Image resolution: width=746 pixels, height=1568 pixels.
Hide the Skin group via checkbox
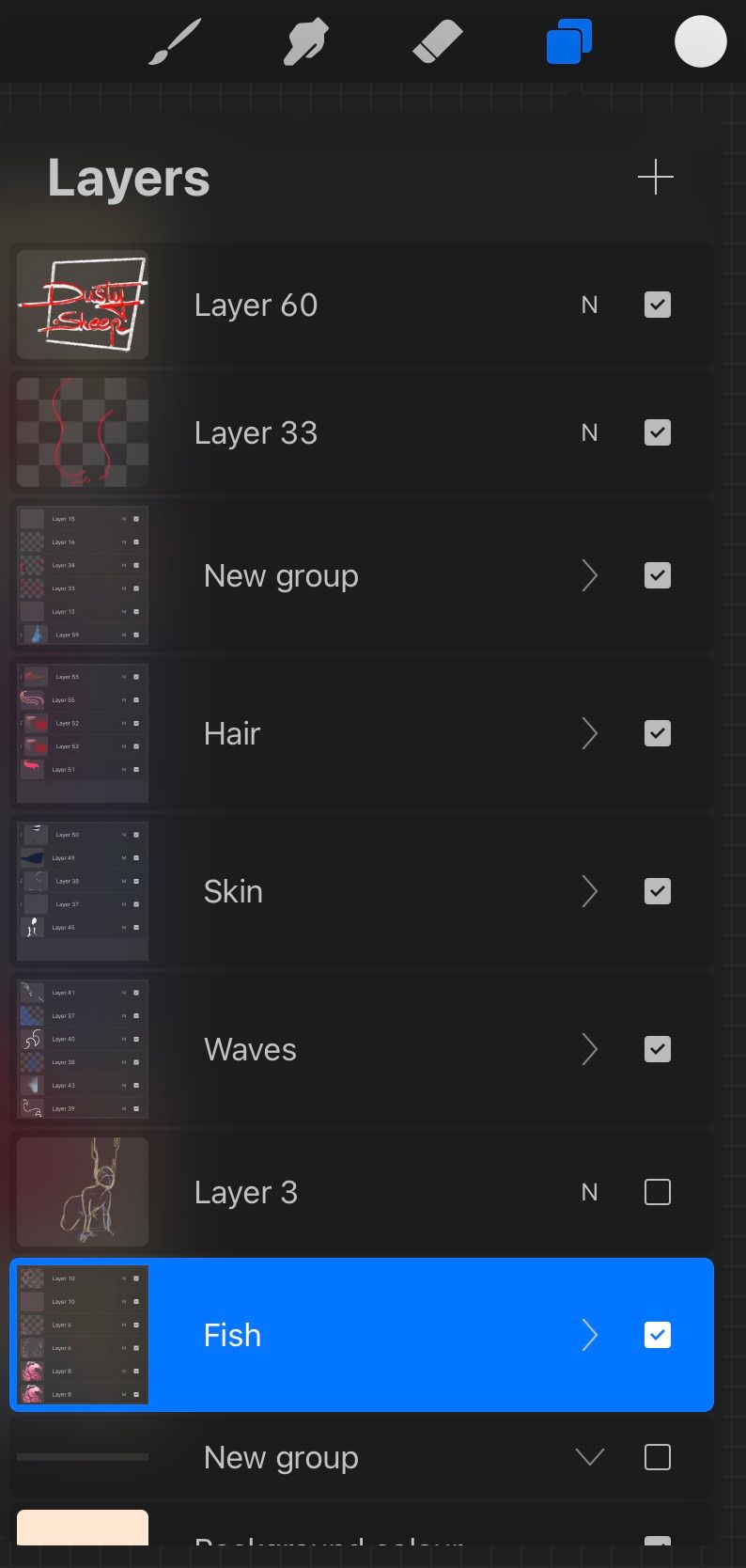coord(657,891)
